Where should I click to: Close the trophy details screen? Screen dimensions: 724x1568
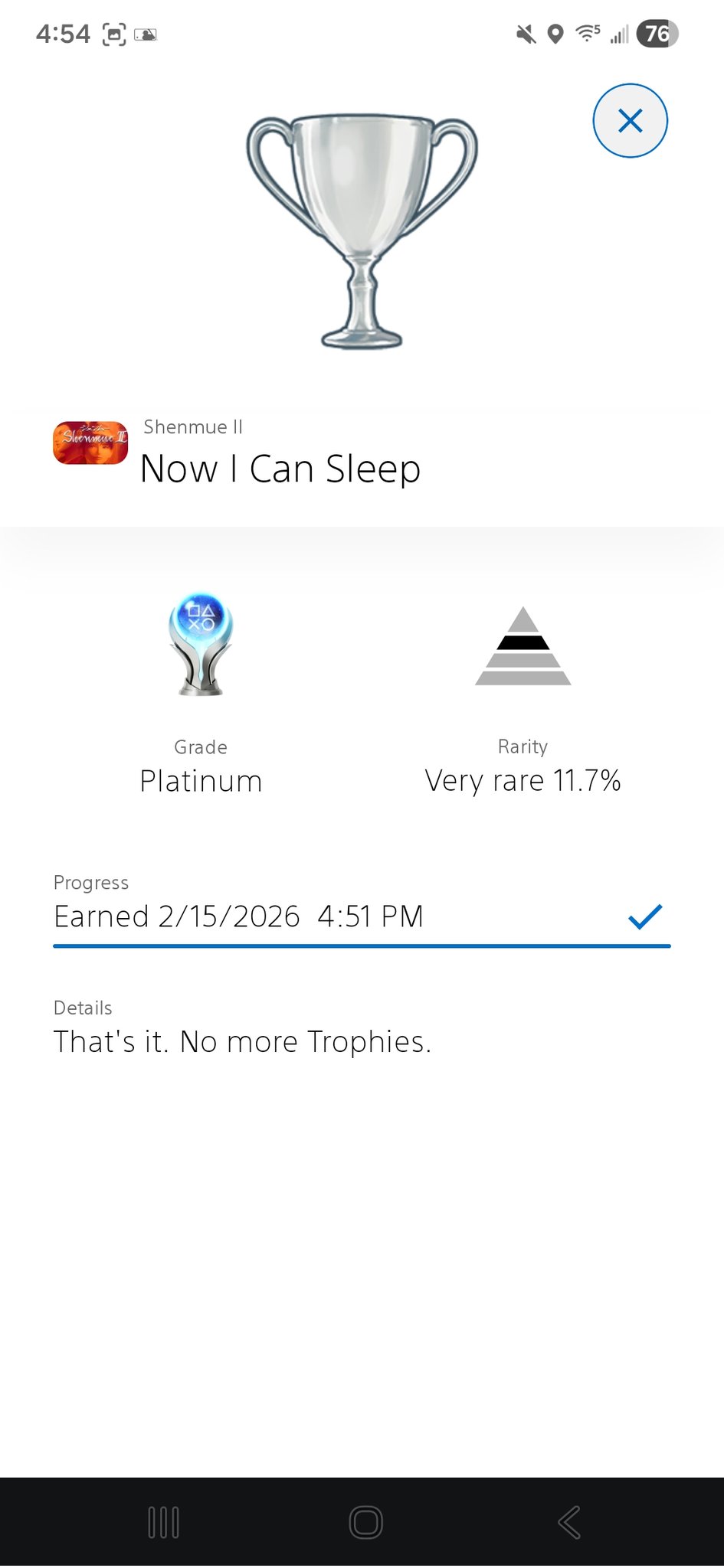(x=630, y=121)
